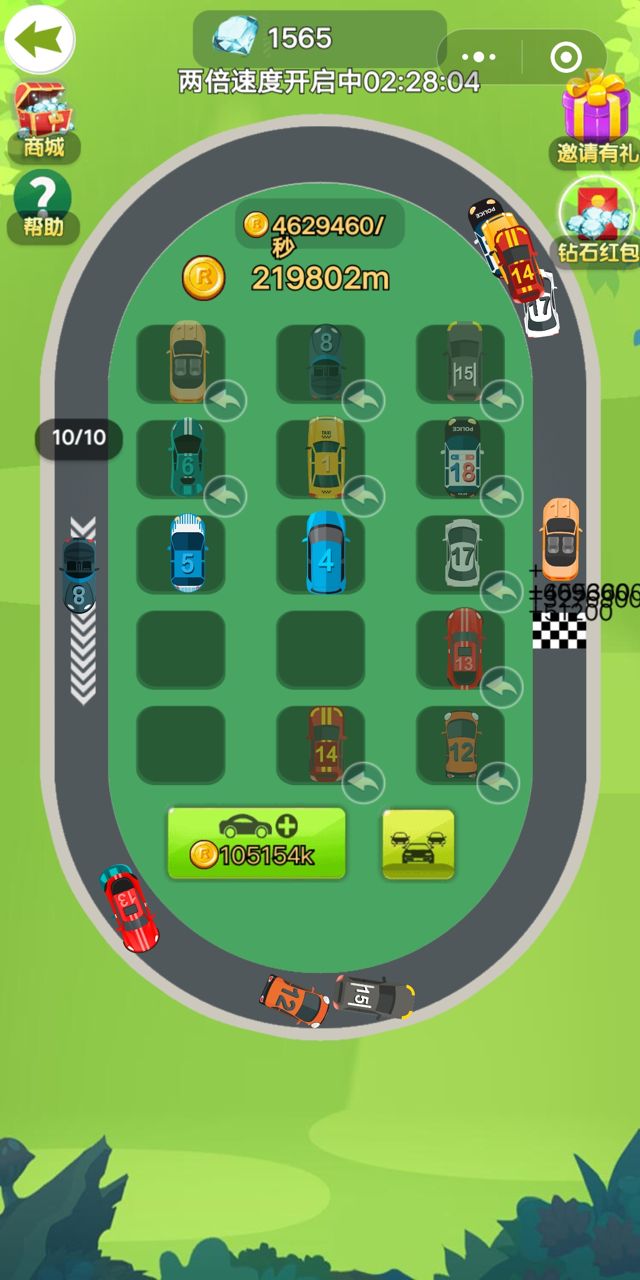Screen dimensions: 640x1280
Task: Close the mini program via the circle icon
Action: coord(565,57)
